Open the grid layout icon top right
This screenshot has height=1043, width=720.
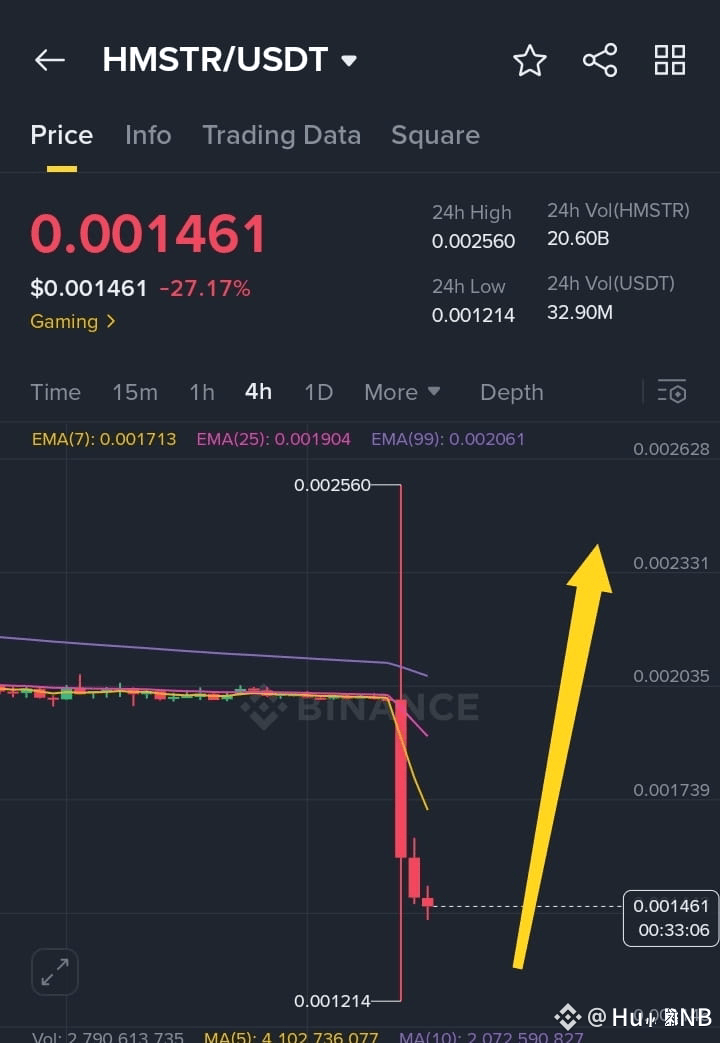(x=669, y=59)
